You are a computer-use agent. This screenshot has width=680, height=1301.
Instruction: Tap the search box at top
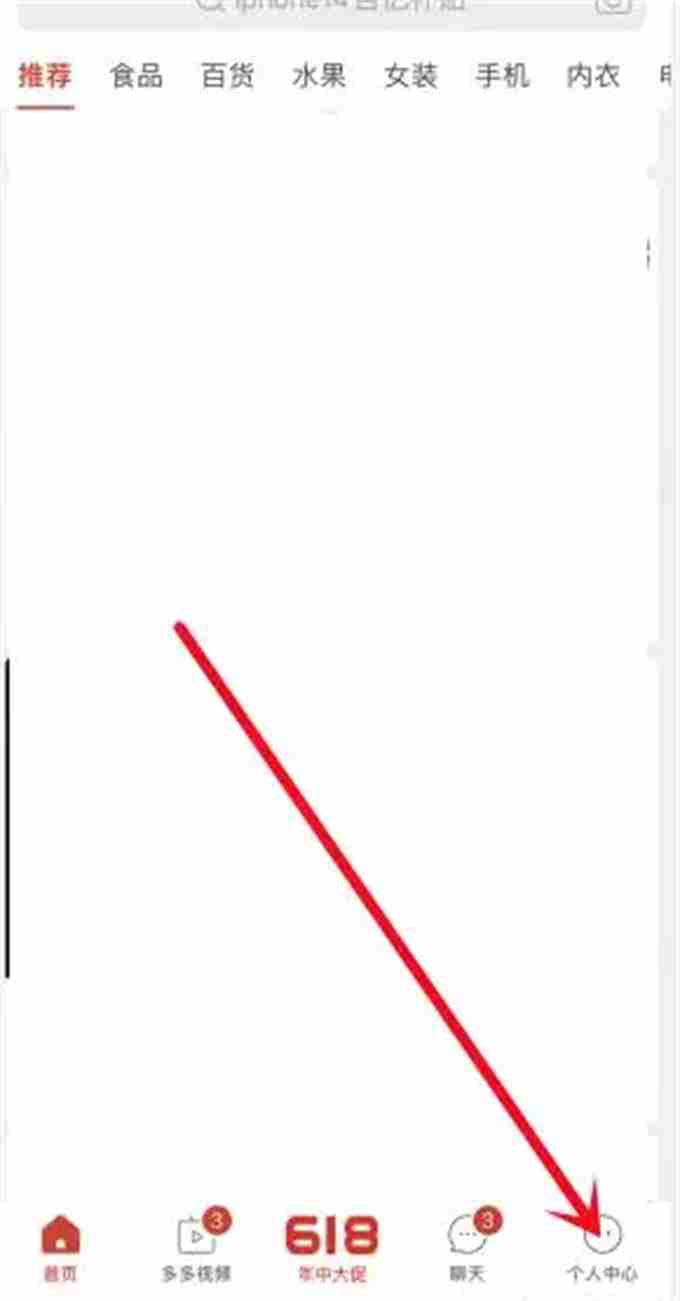tap(330, 6)
